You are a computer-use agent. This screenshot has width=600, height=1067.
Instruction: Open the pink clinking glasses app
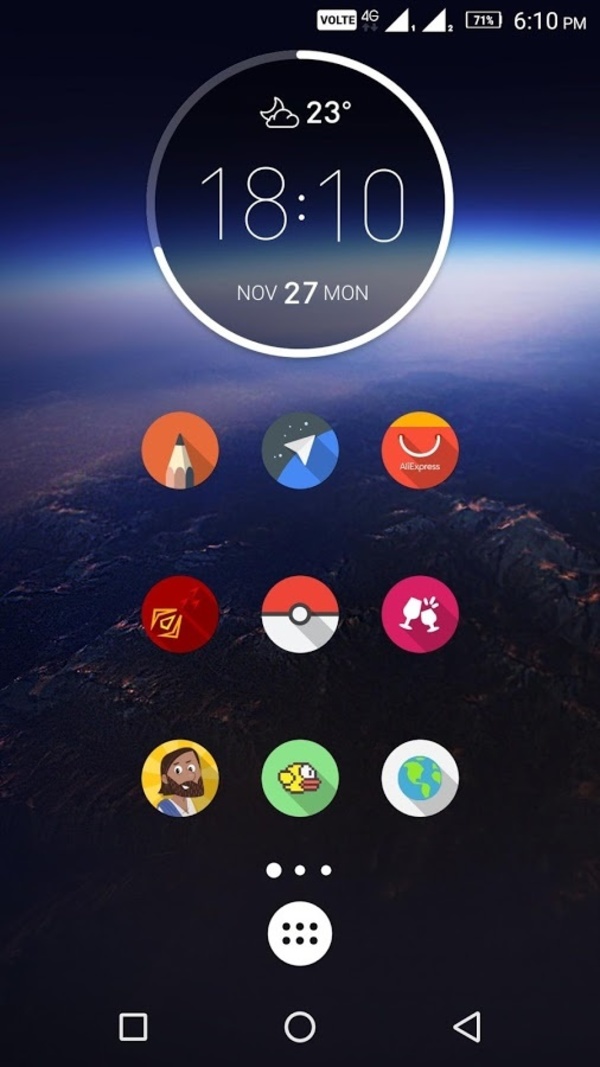click(420, 614)
